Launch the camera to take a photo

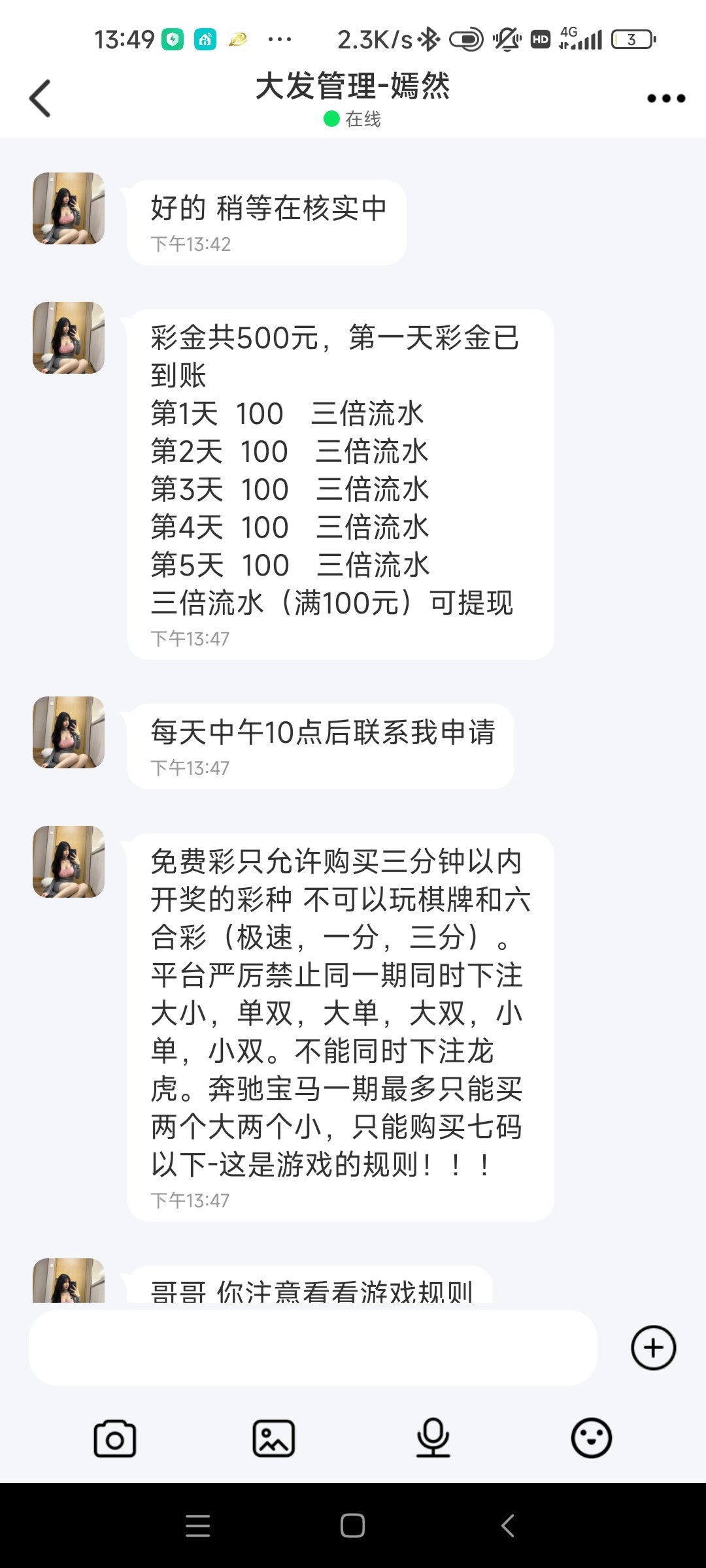[x=115, y=1439]
